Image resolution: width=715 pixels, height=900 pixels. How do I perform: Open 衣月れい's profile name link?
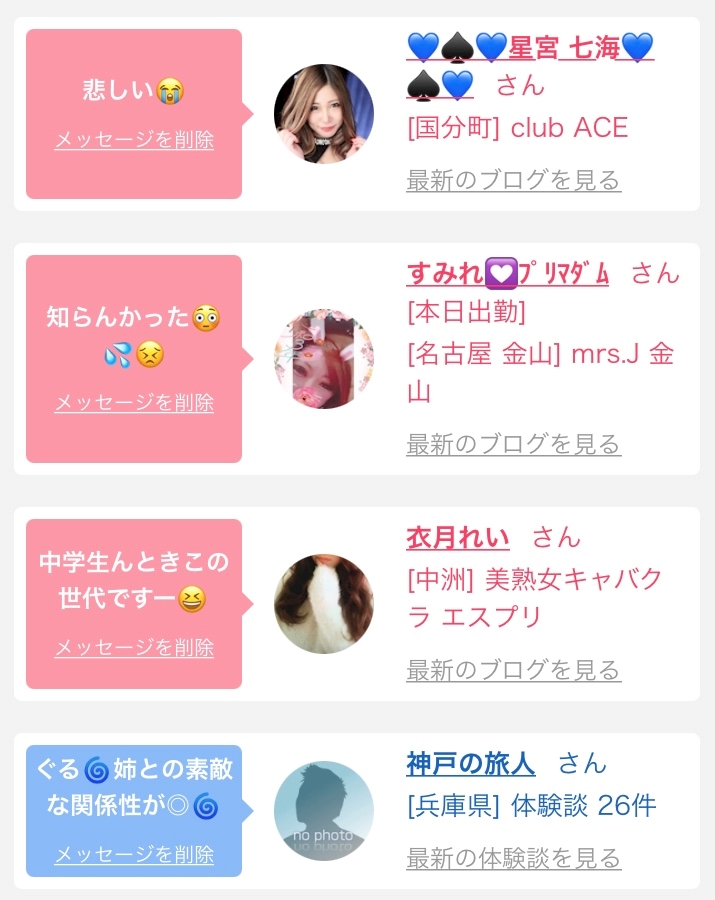458,538
